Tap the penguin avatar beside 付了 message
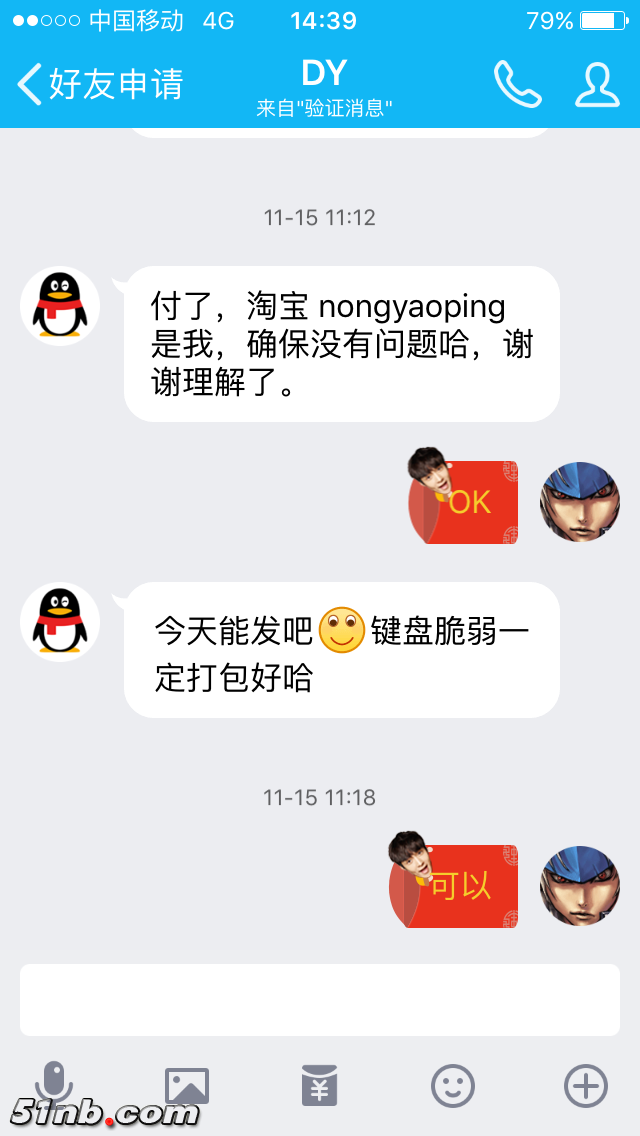The image size is (640, 1136). (x=60, y=306)
